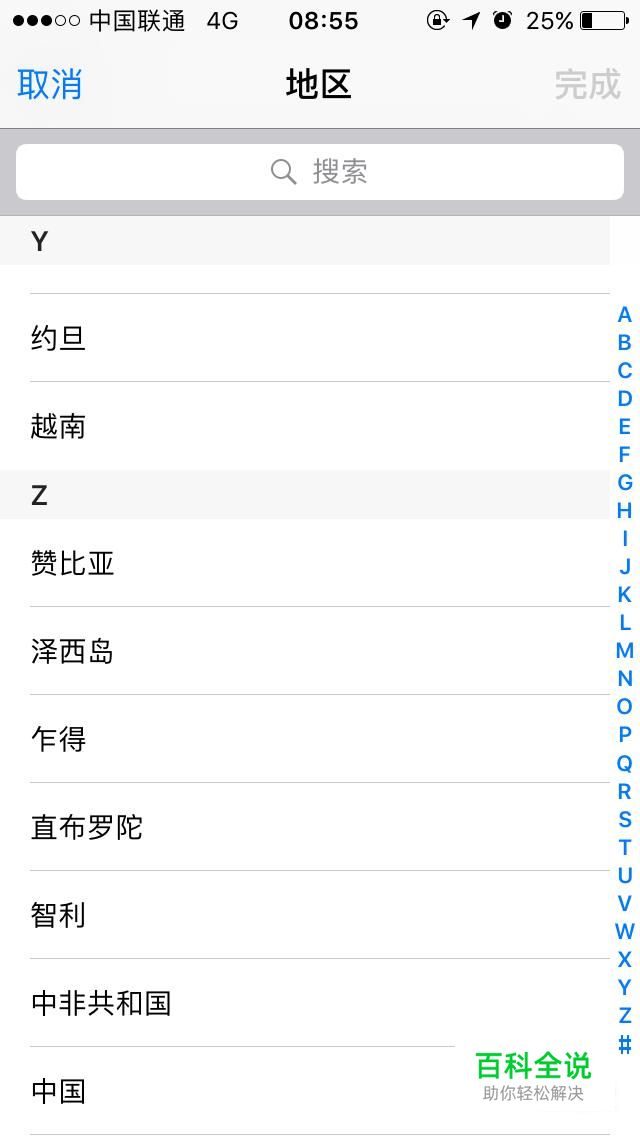Select 约旦 from the region list
Screen dimensions: 640x1136
pyautogui.click(x=300, y=338)
